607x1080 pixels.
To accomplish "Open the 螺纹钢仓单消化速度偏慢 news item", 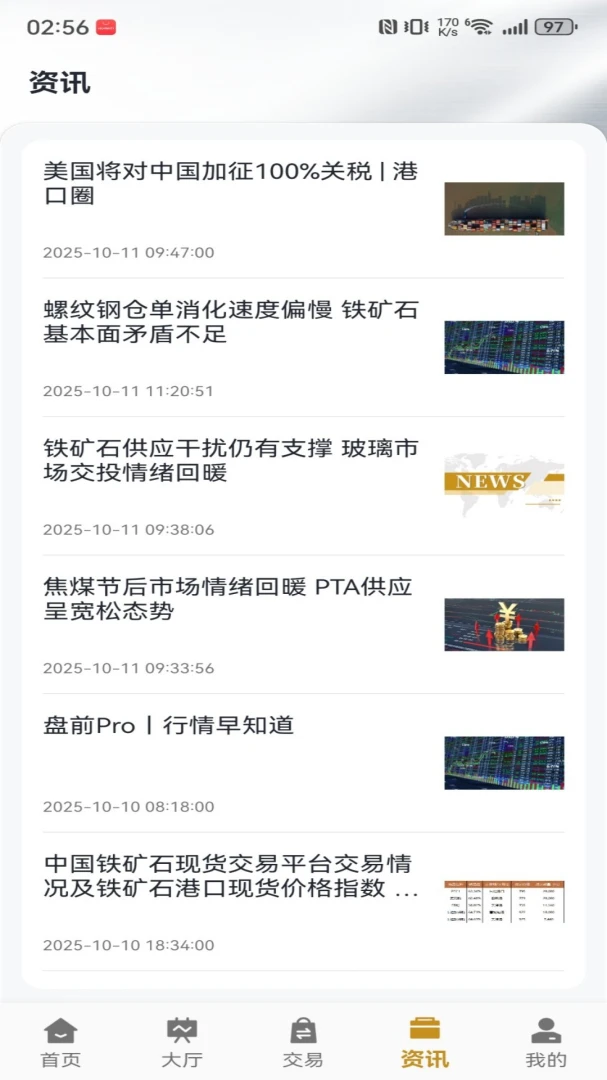I will (303, 348).
